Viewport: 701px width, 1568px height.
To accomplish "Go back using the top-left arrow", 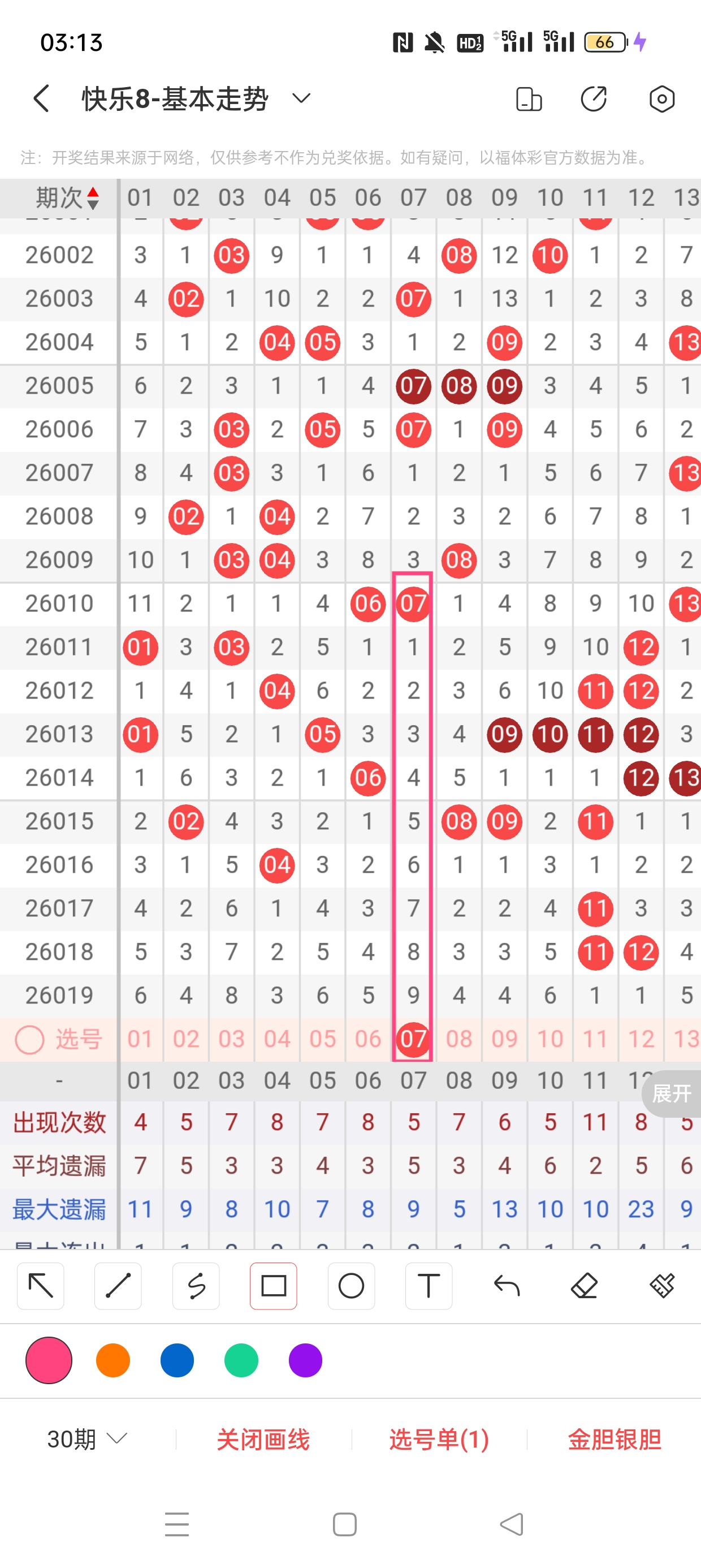I will pos(41,98).
